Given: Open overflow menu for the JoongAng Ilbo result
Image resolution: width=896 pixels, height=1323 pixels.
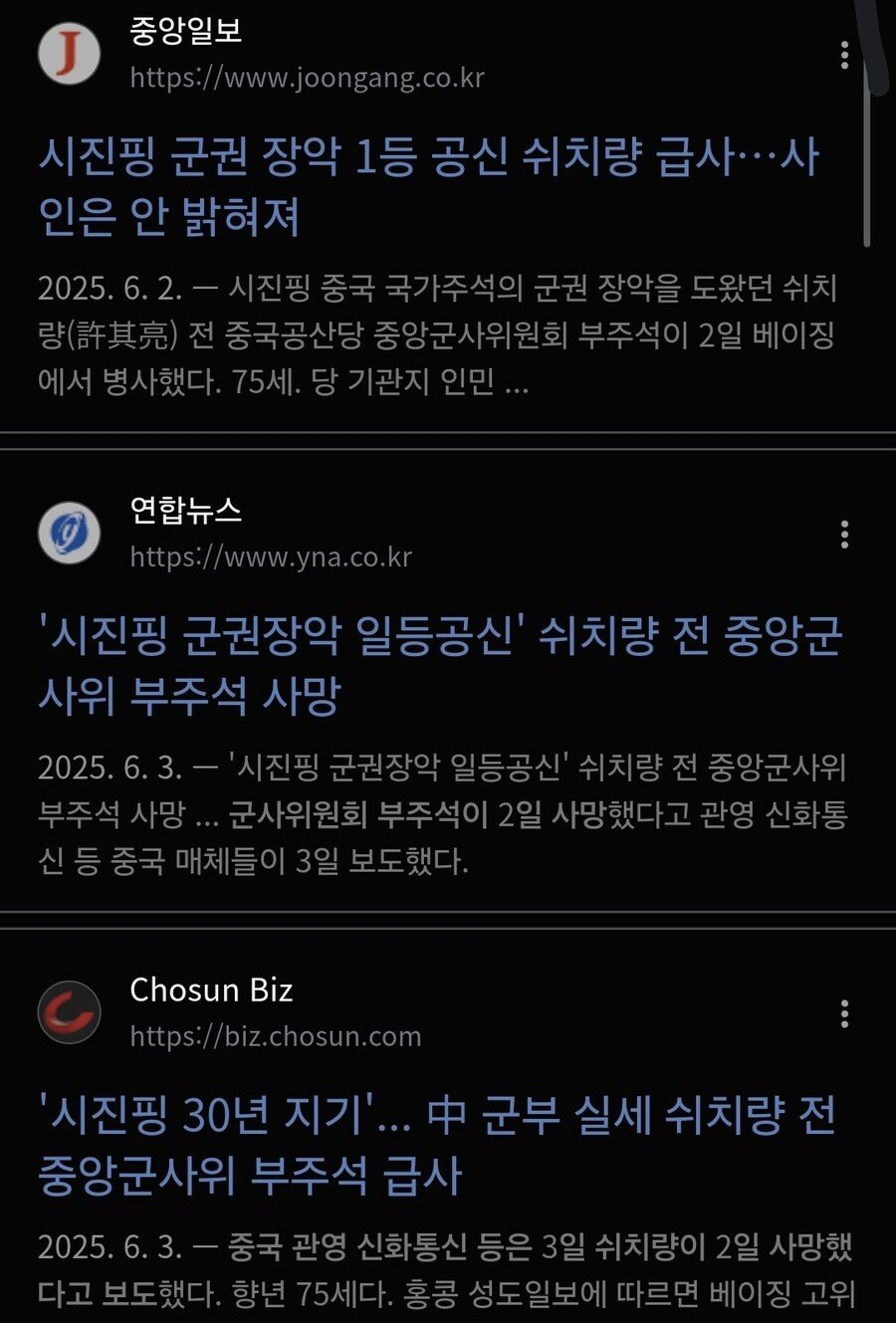Looking at the screenshot, I should click(844, 56).
